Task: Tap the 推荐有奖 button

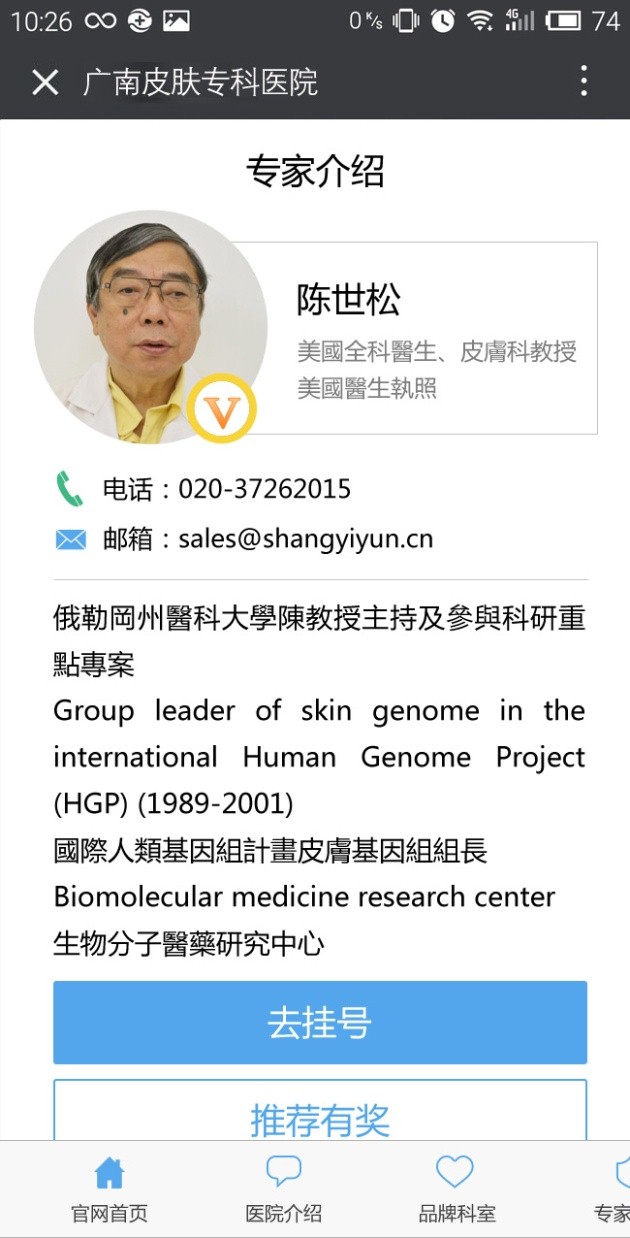Action: point(320,1112)
